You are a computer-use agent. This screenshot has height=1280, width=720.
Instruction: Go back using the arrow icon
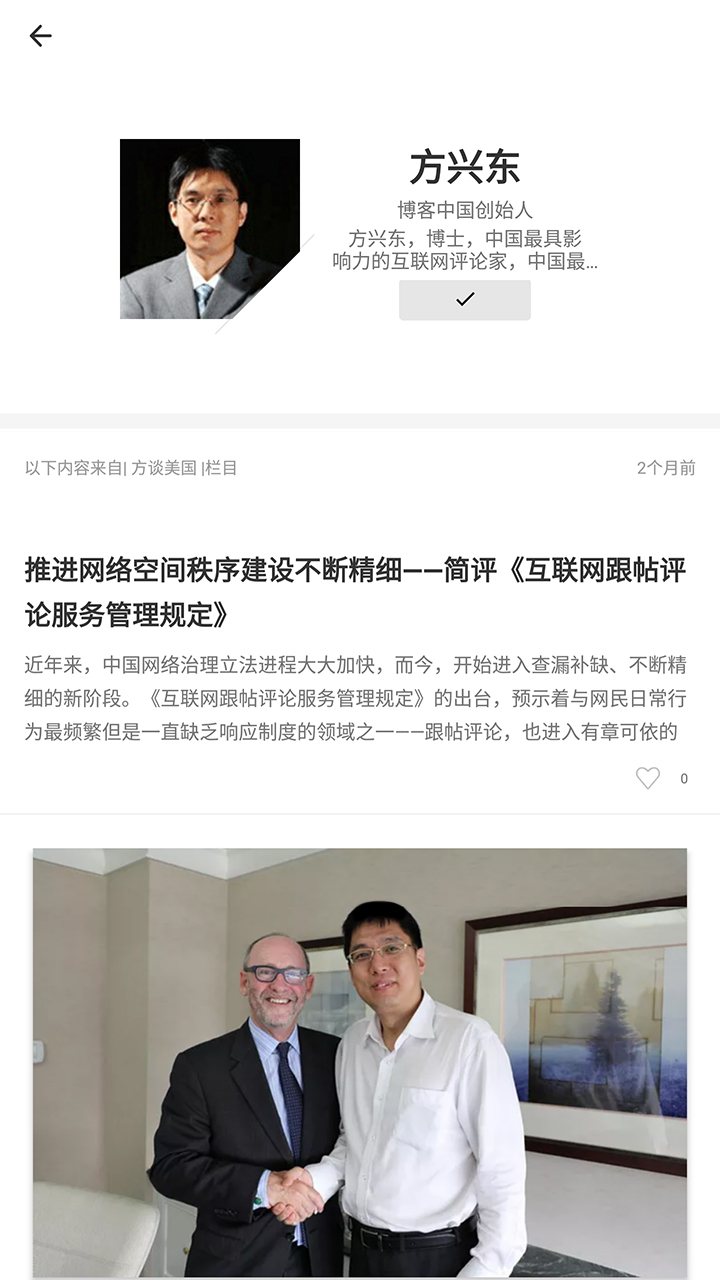click(x=40, y=36)
